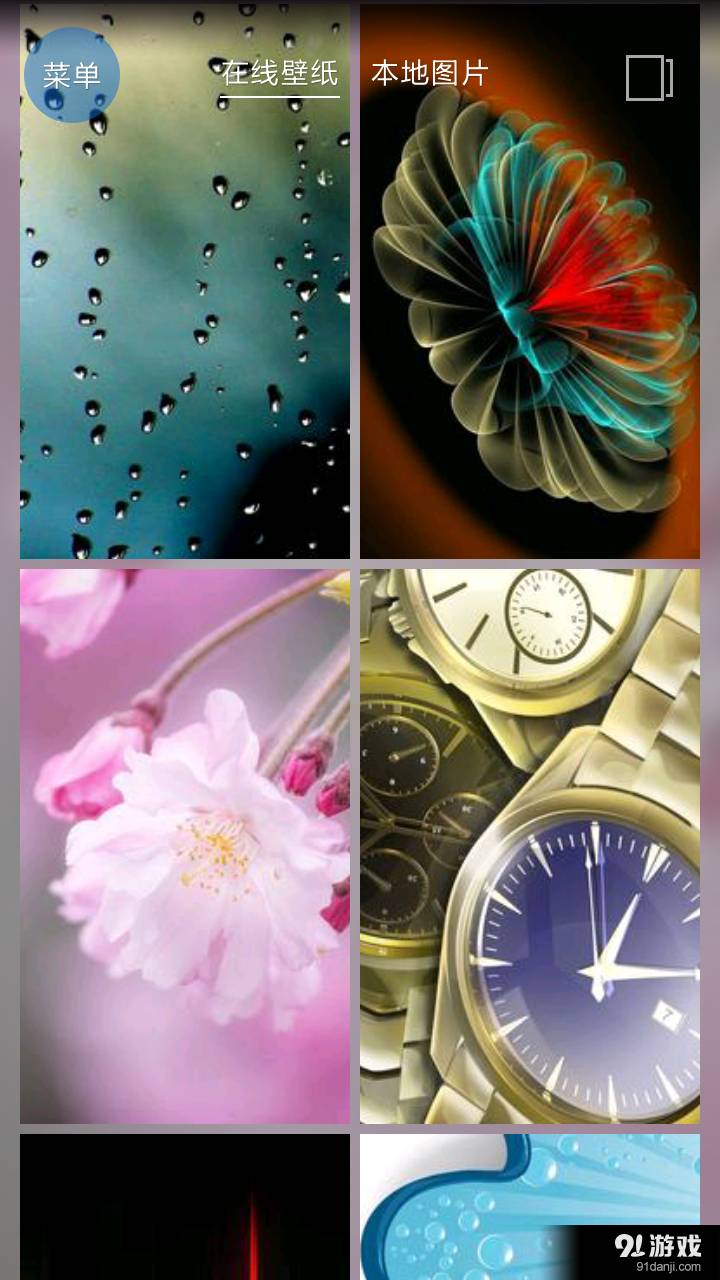Open the colorful fractal flower wallpaper
The width and height of the screenshot is (720, 1280).
click(530, 282)
